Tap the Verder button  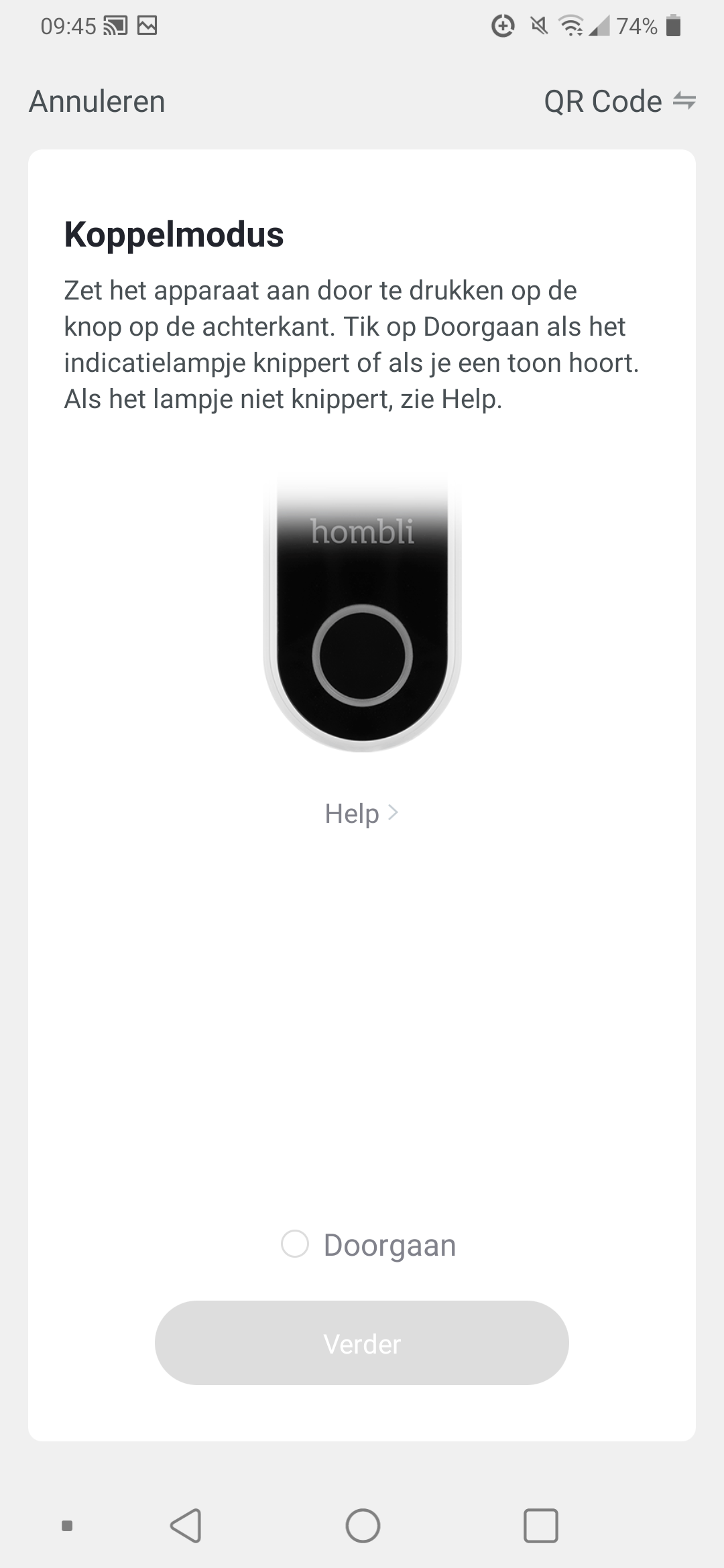click(x=362, y=1343)
